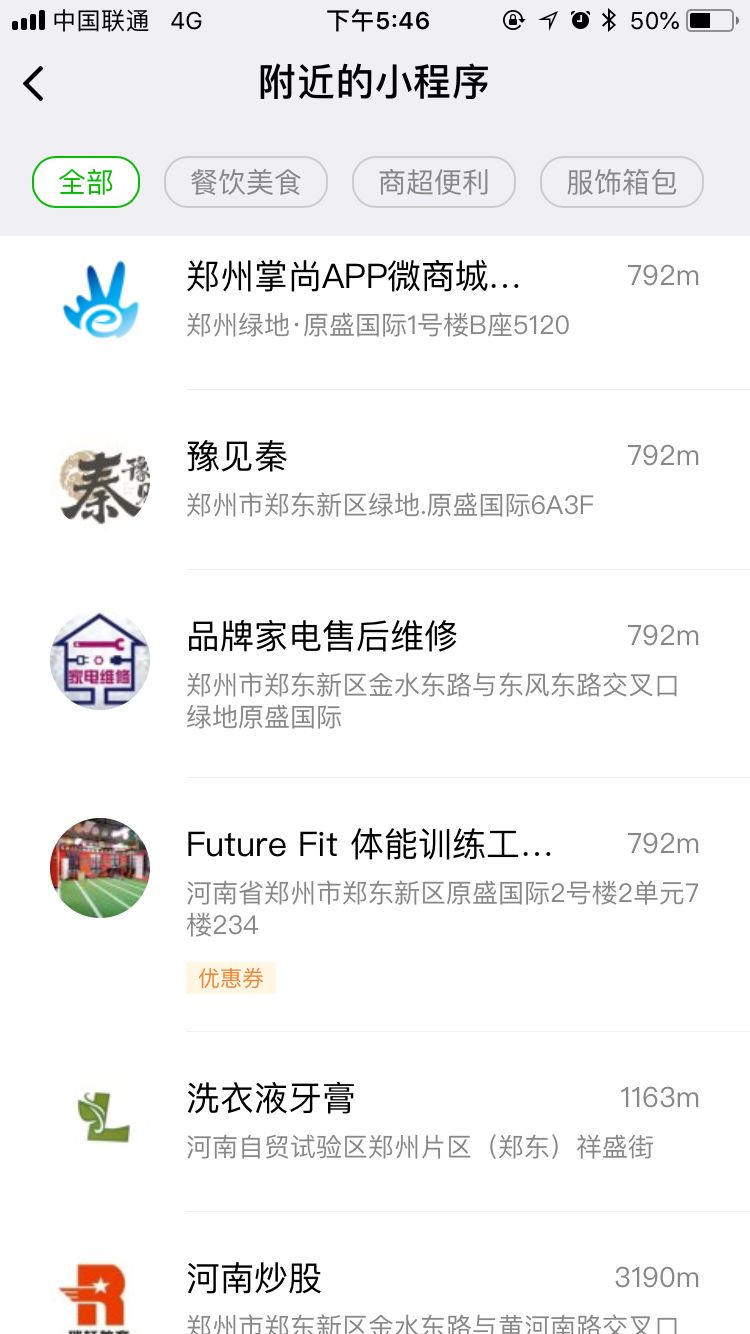The width and height of the screenshot is (750, 1334).
Task: Go back from nearby mini programs
Action: click(x=34, y=84)
